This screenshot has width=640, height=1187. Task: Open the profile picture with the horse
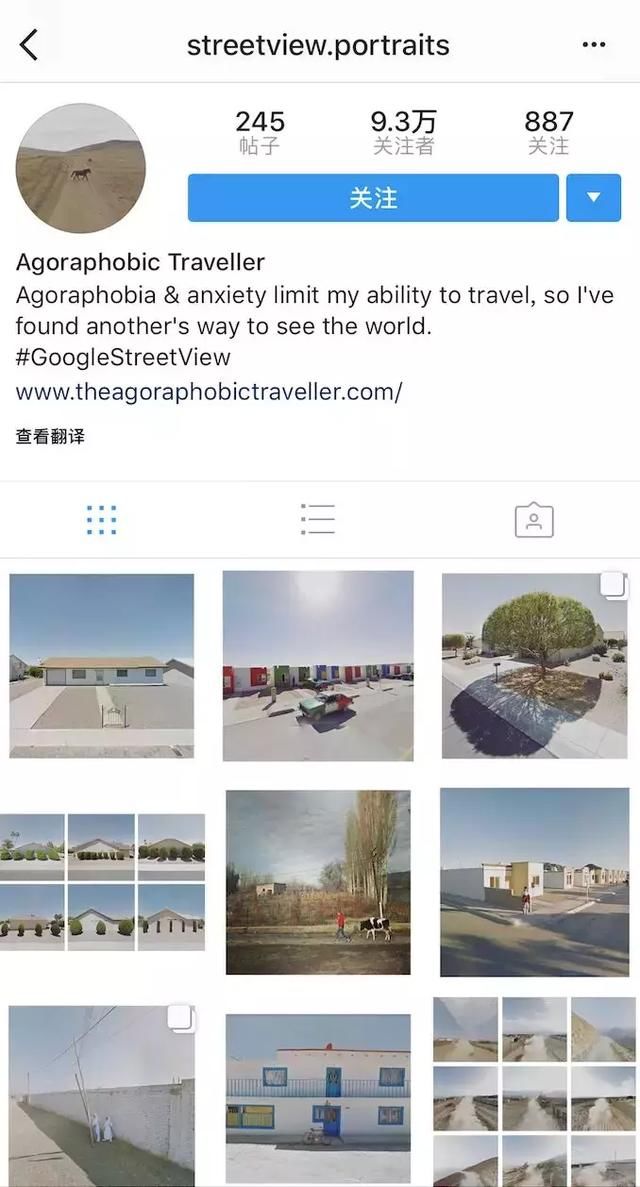pyautogui.click(x=80, y=168)
